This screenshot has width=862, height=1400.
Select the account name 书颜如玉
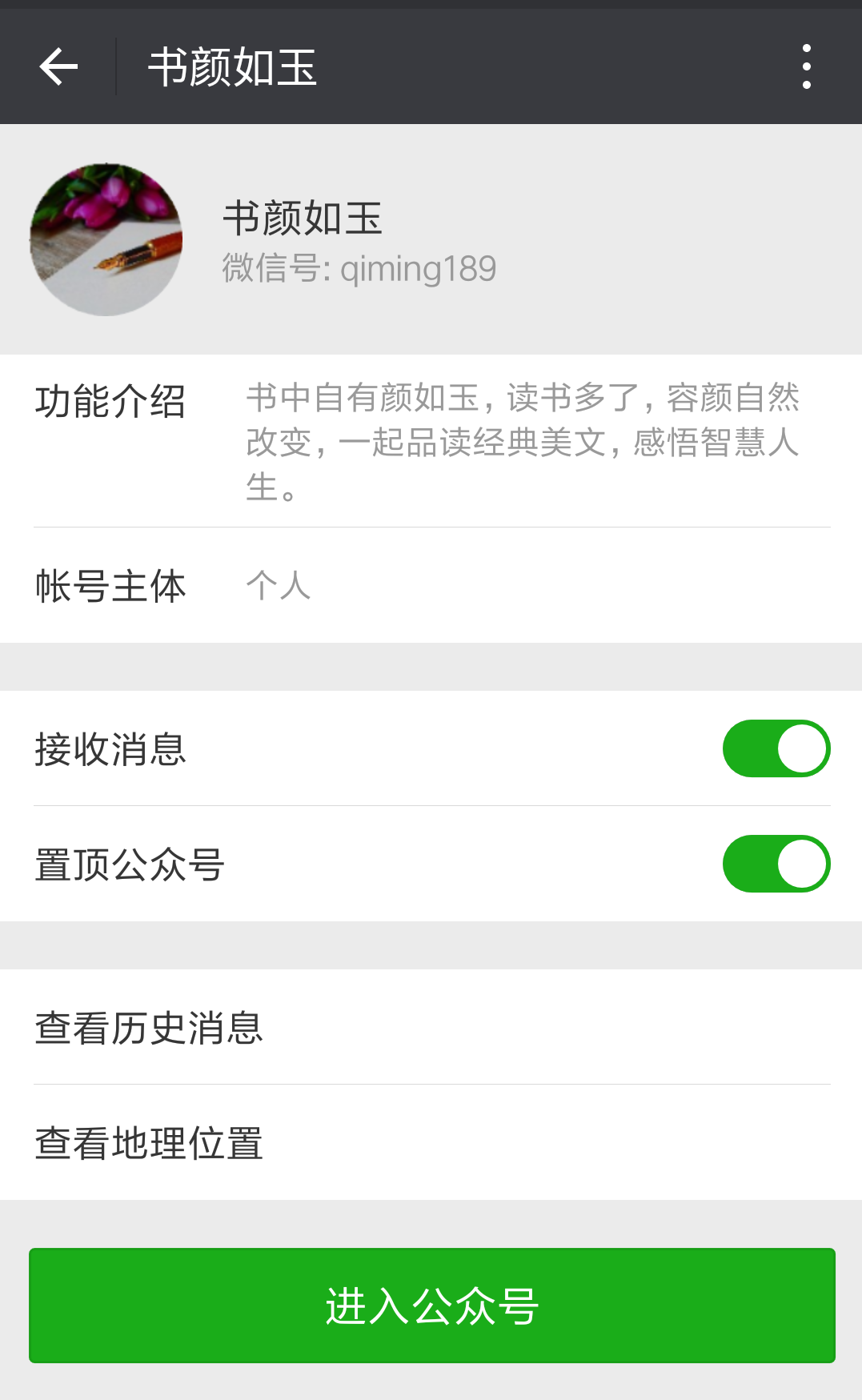coord(303,219)
